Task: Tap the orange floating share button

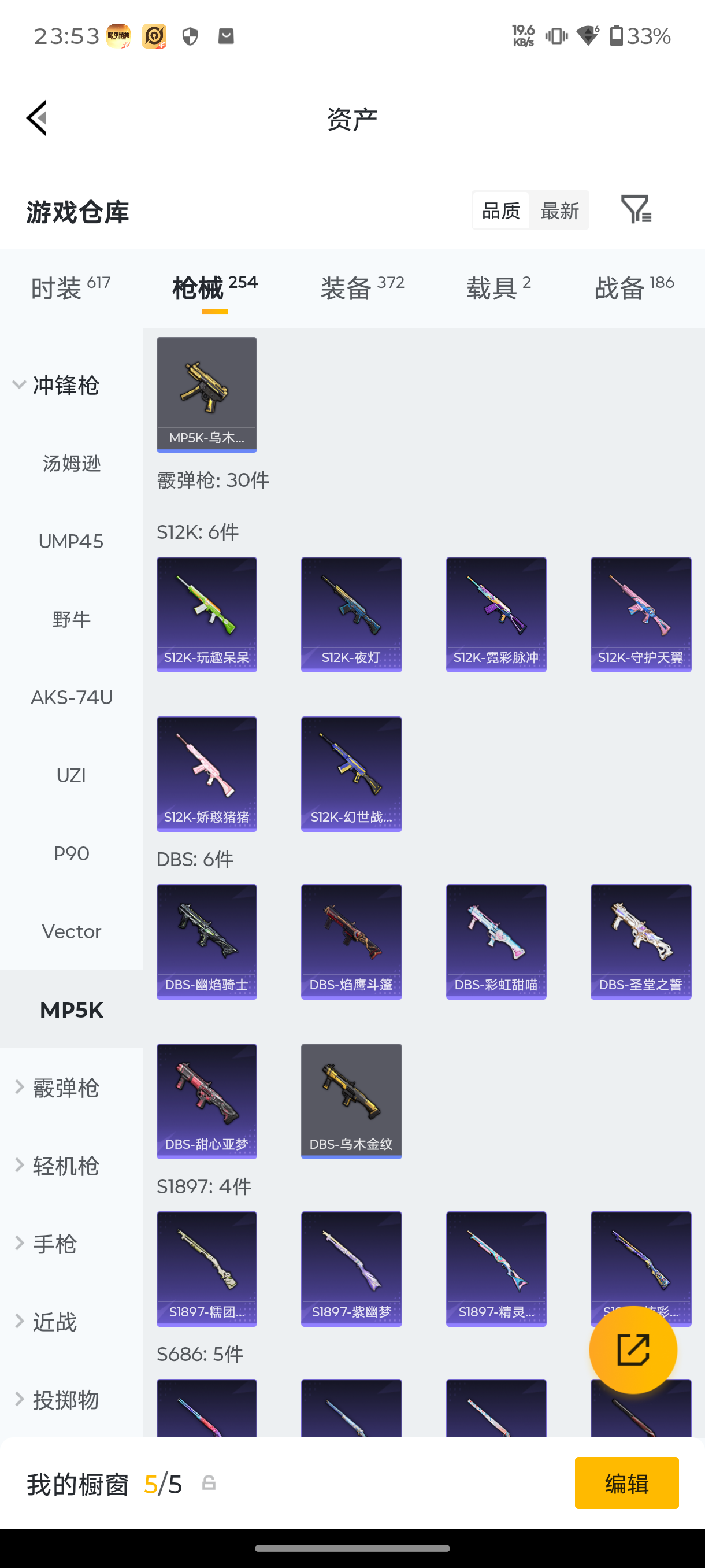Action: pyautogui.click(x=633, y=1349)
